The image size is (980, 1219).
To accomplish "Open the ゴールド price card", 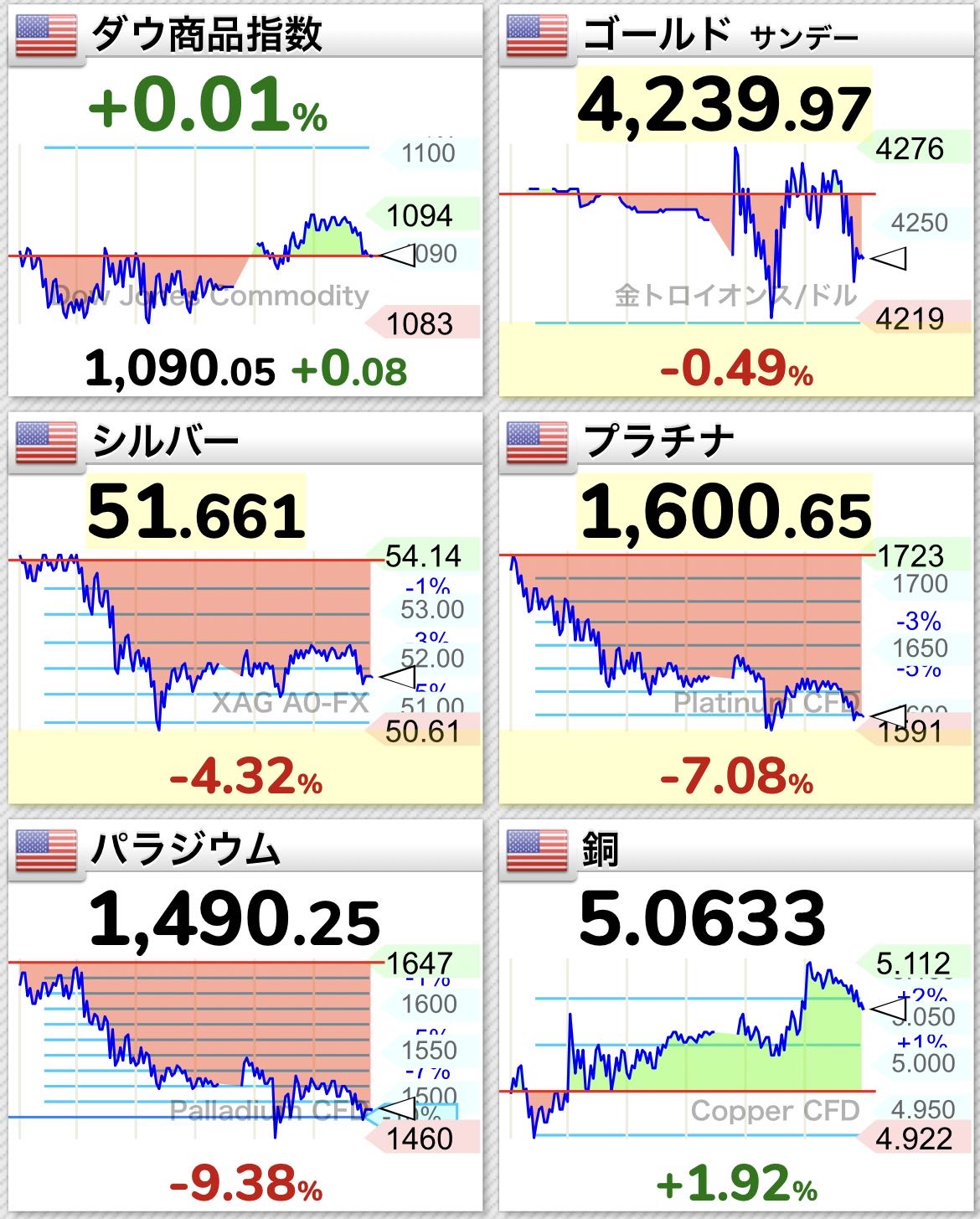I will pyautogui.click(x=737, y=201).
